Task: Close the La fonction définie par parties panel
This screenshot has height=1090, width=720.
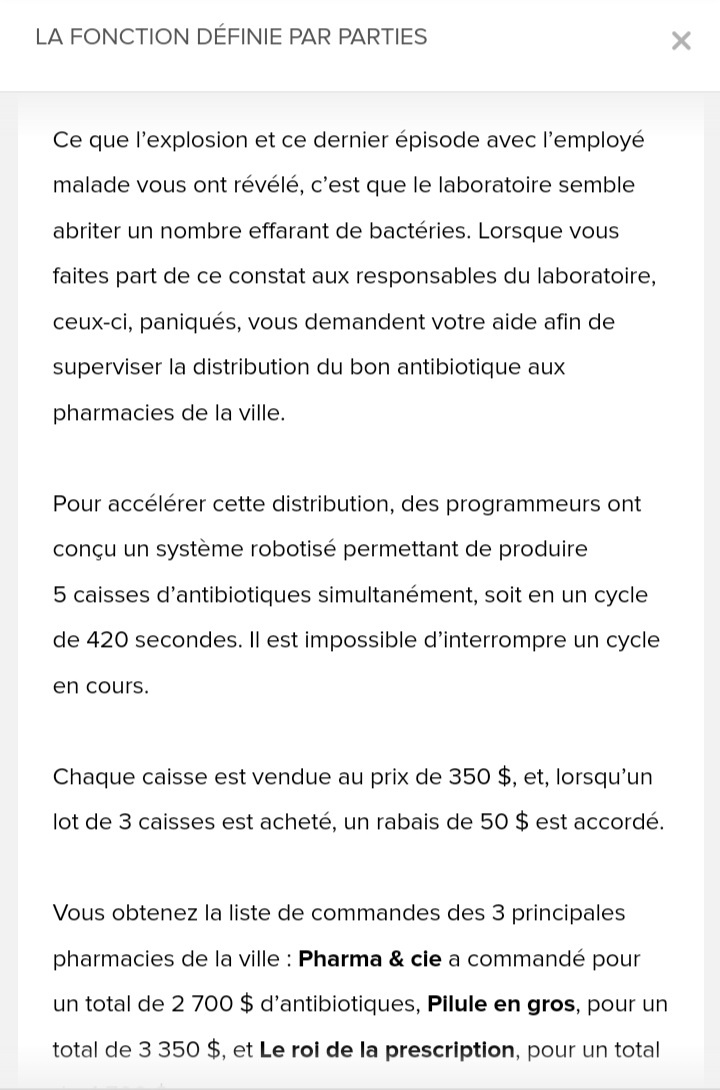Action: point(681,41)
